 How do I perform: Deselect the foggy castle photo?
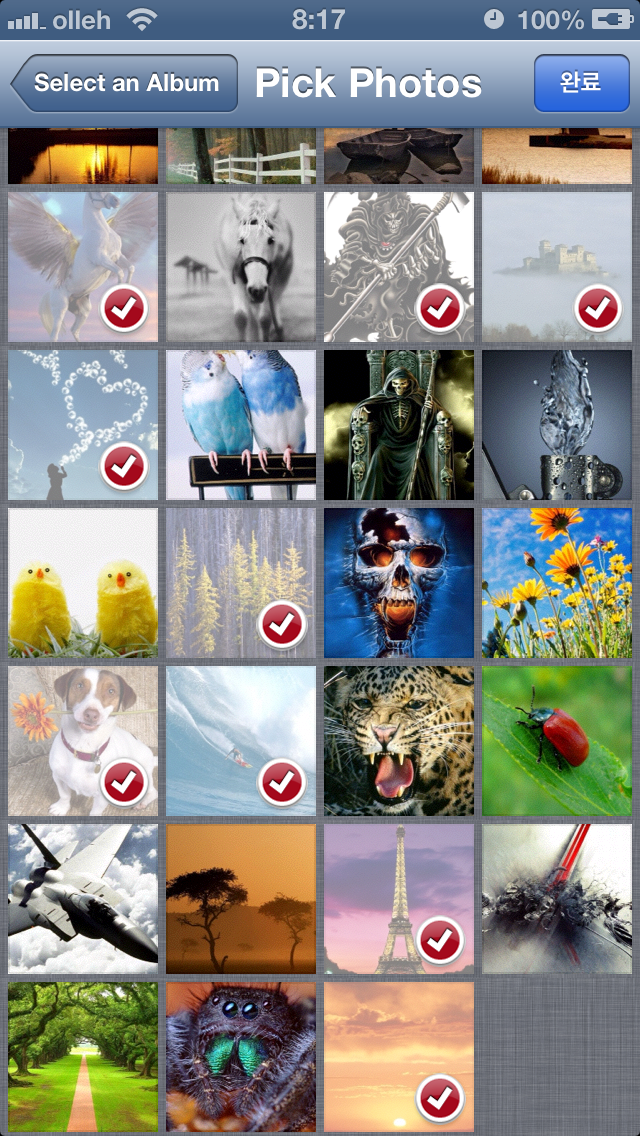[x=557, y=266]
